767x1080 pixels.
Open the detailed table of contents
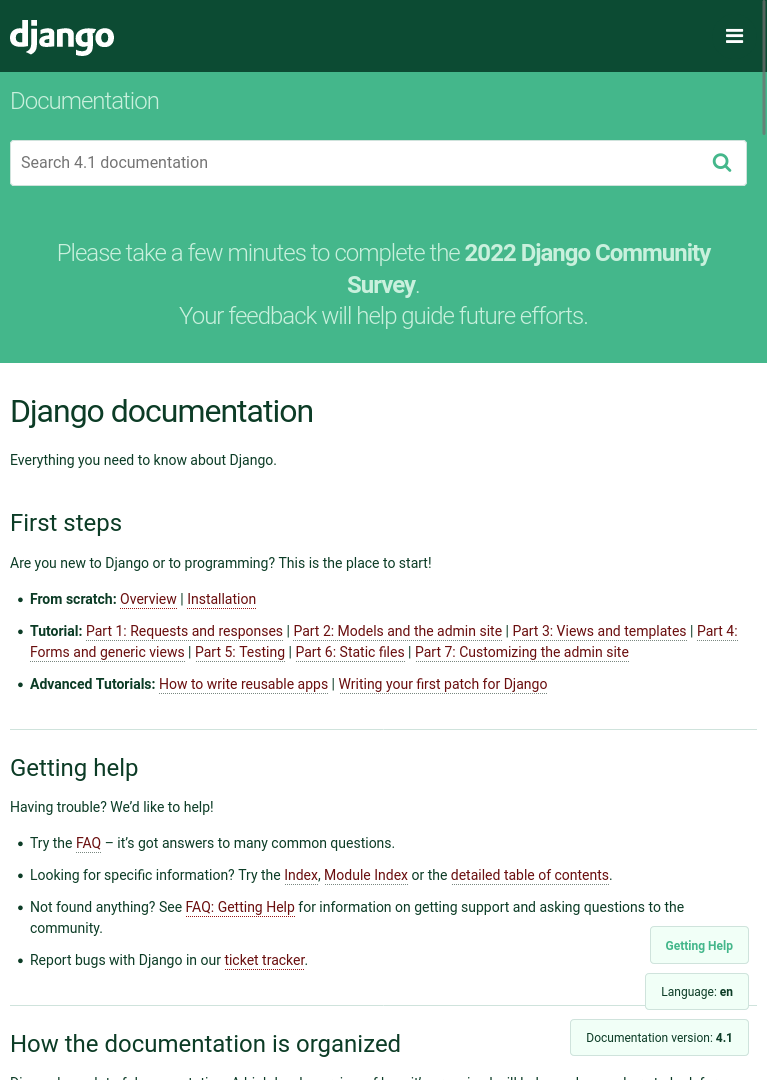click(x=529, y=875)
